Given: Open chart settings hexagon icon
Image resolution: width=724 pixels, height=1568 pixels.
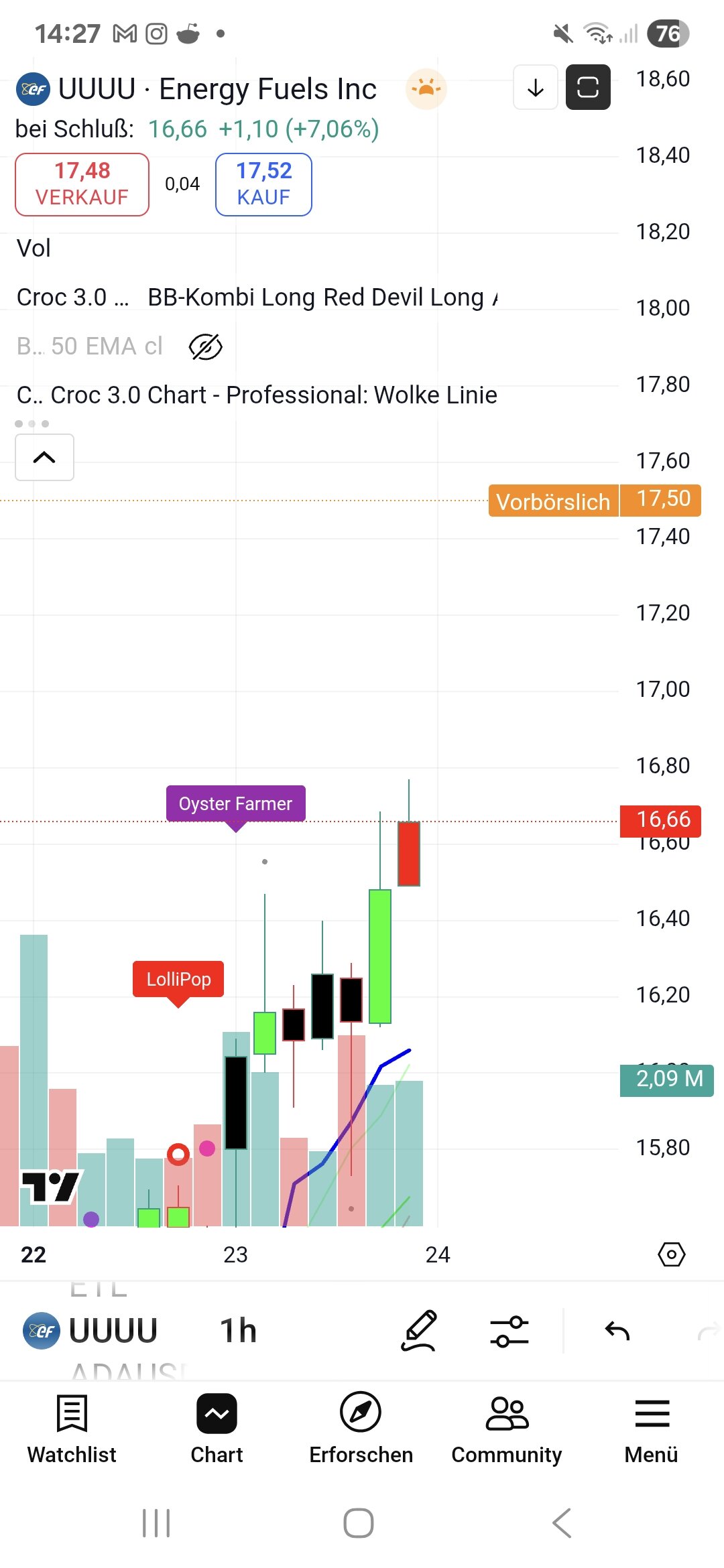Looking at the screenshot, I should tap(671, 1254).
